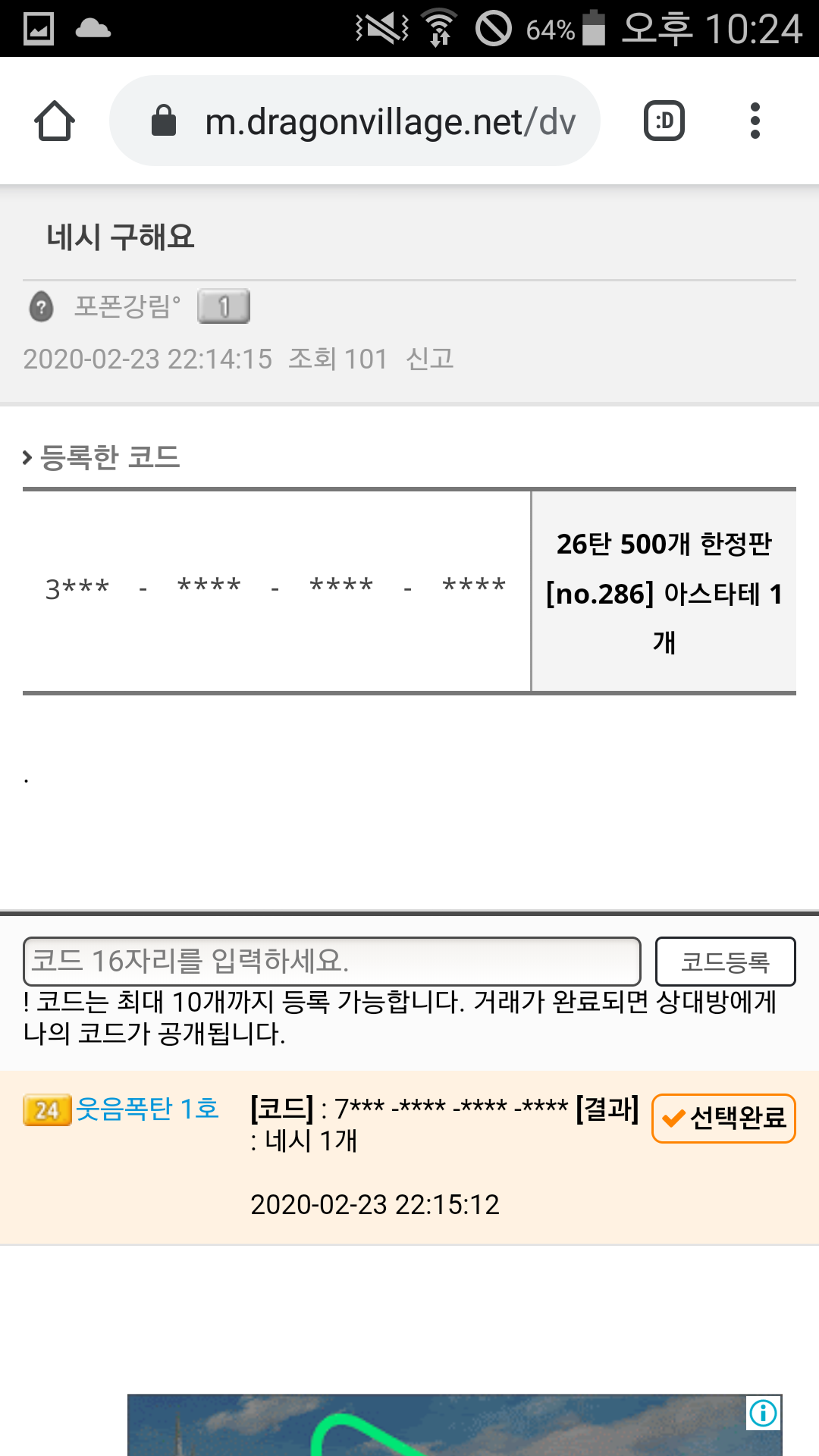
Task: Tap the 선택완료 button
Action: (x=723, y=1118)
